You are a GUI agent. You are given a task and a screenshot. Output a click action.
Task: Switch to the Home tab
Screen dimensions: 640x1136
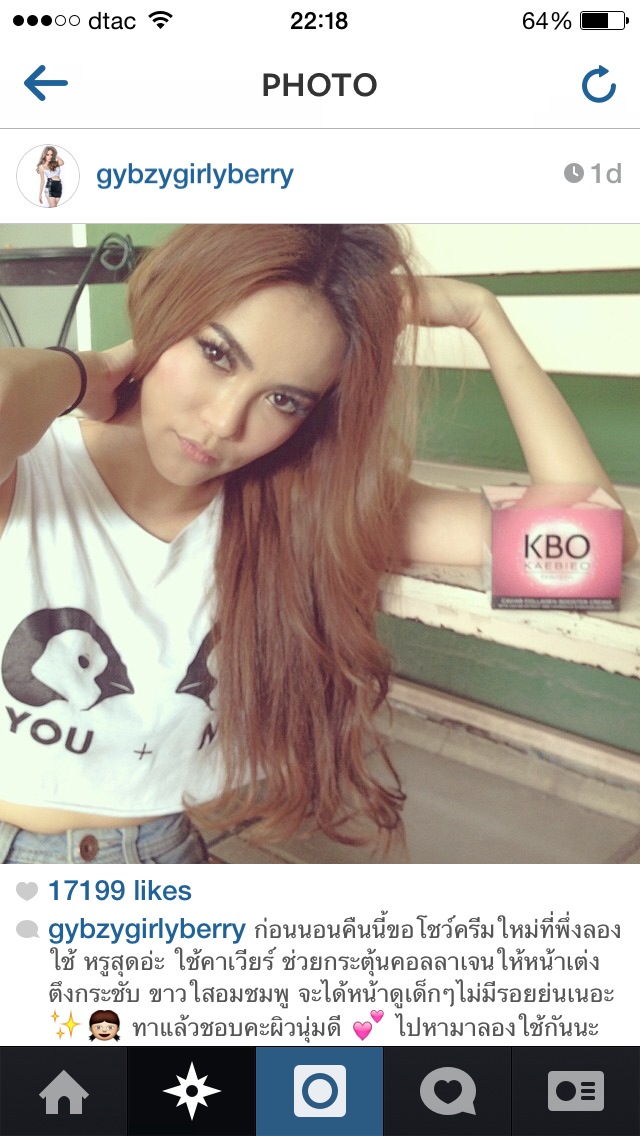(x=64, y=1092)
